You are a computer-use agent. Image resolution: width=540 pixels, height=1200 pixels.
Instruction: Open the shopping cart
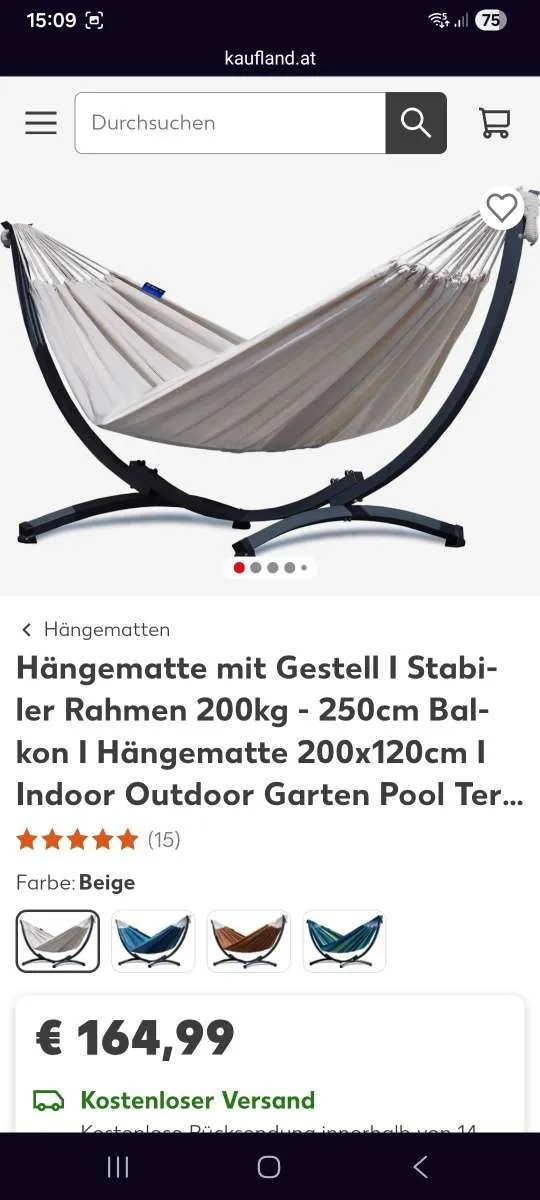(x=495, y=123)
